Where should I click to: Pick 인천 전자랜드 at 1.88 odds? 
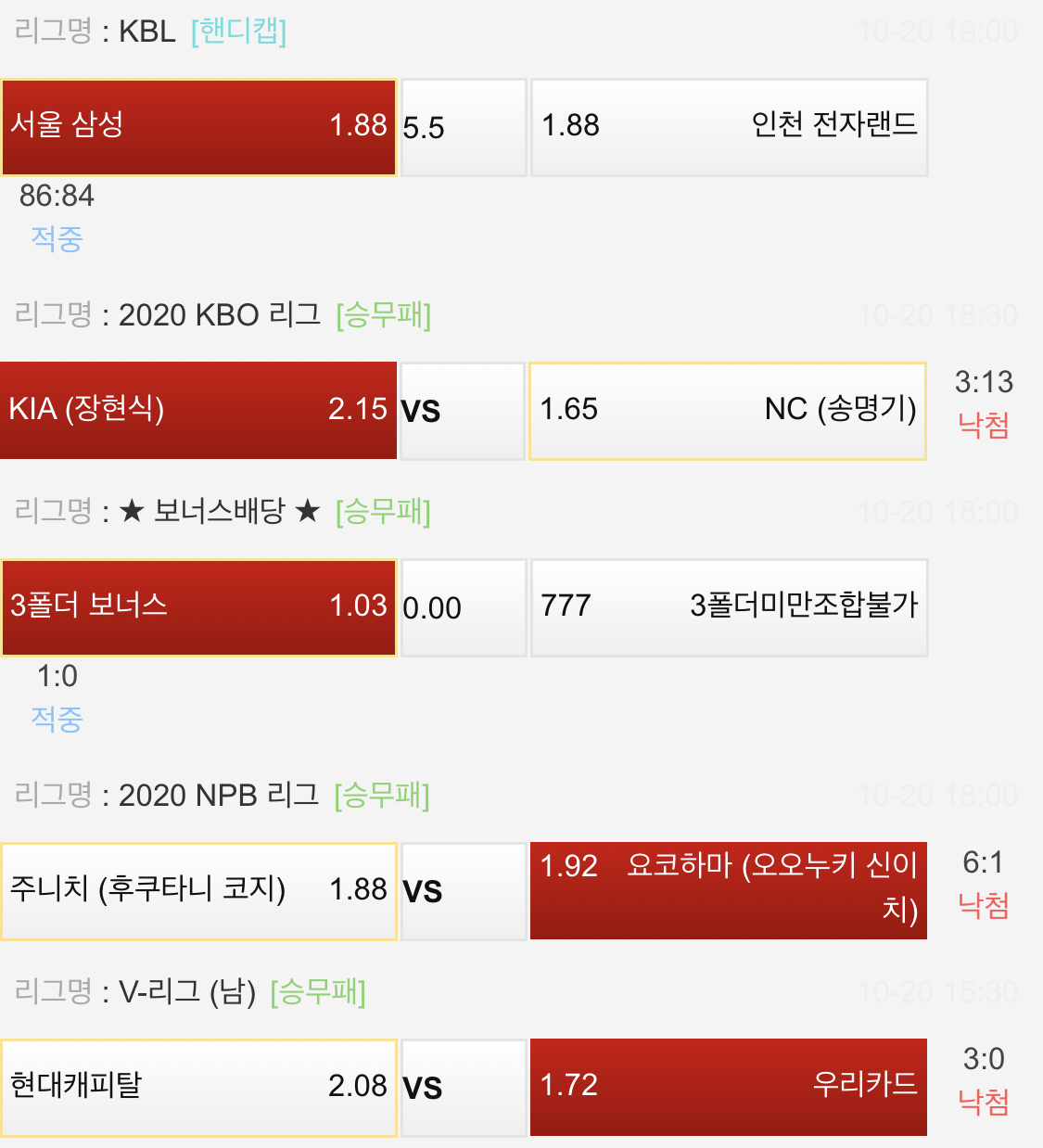729,127
